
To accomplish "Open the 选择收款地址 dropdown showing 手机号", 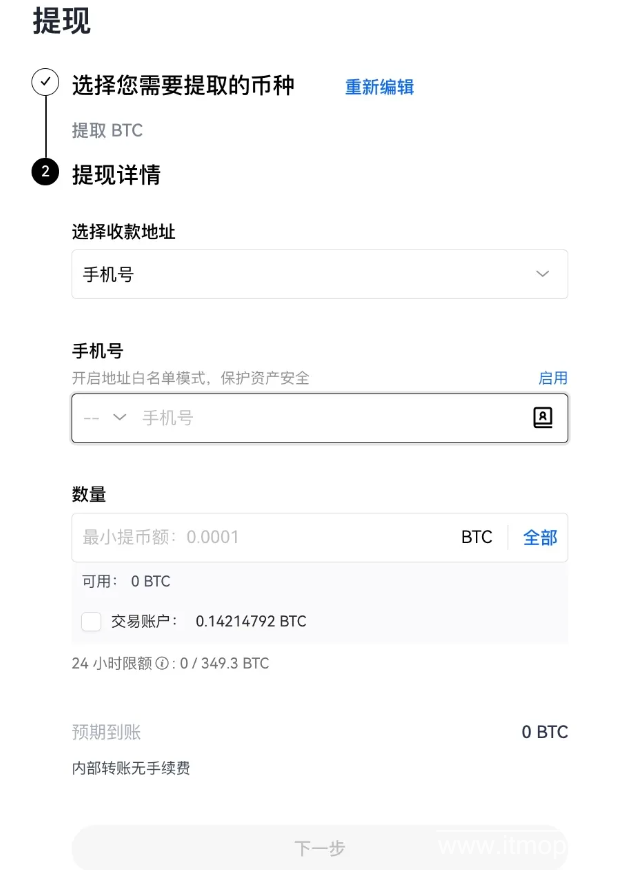I will [x=319, y=274].
